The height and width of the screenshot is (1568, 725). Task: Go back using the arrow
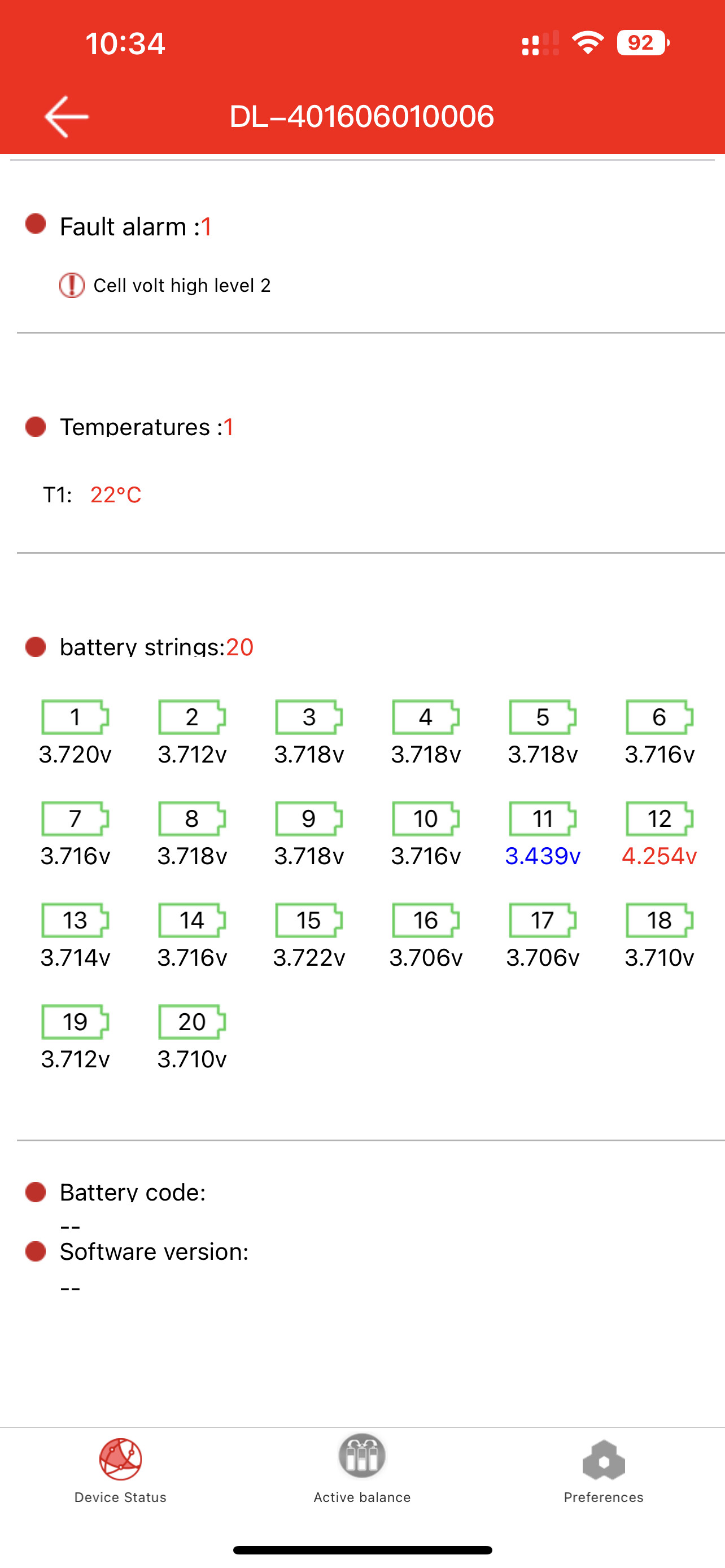[x=67, y=116]
